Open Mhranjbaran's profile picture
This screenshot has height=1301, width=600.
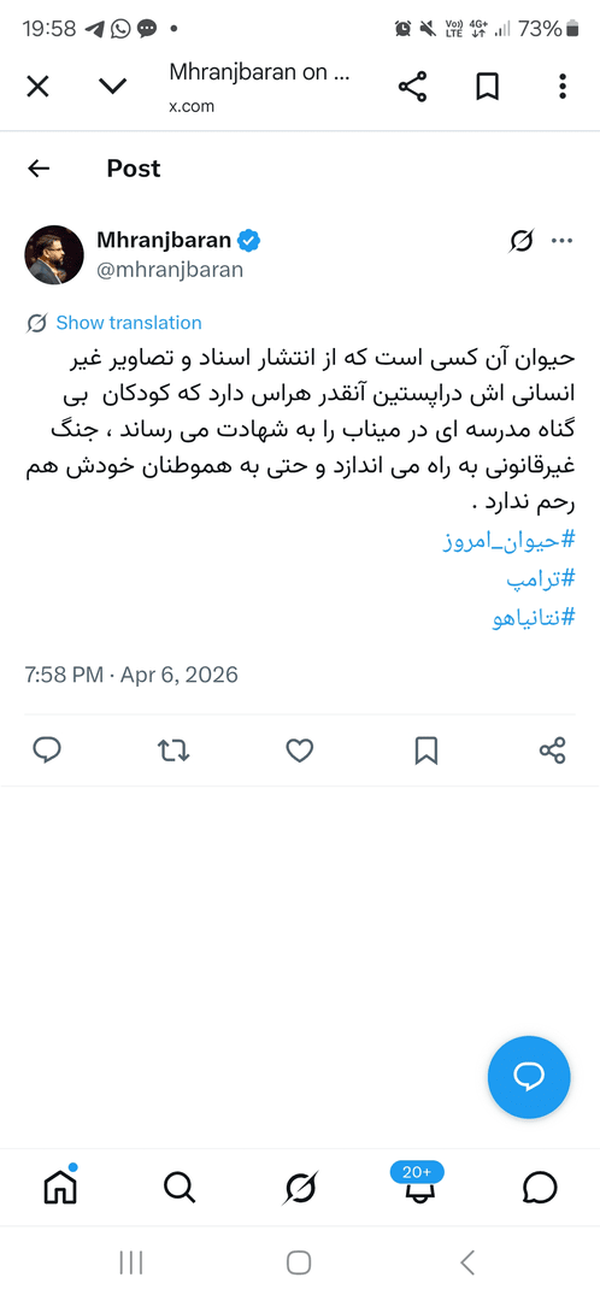(53, 255)
